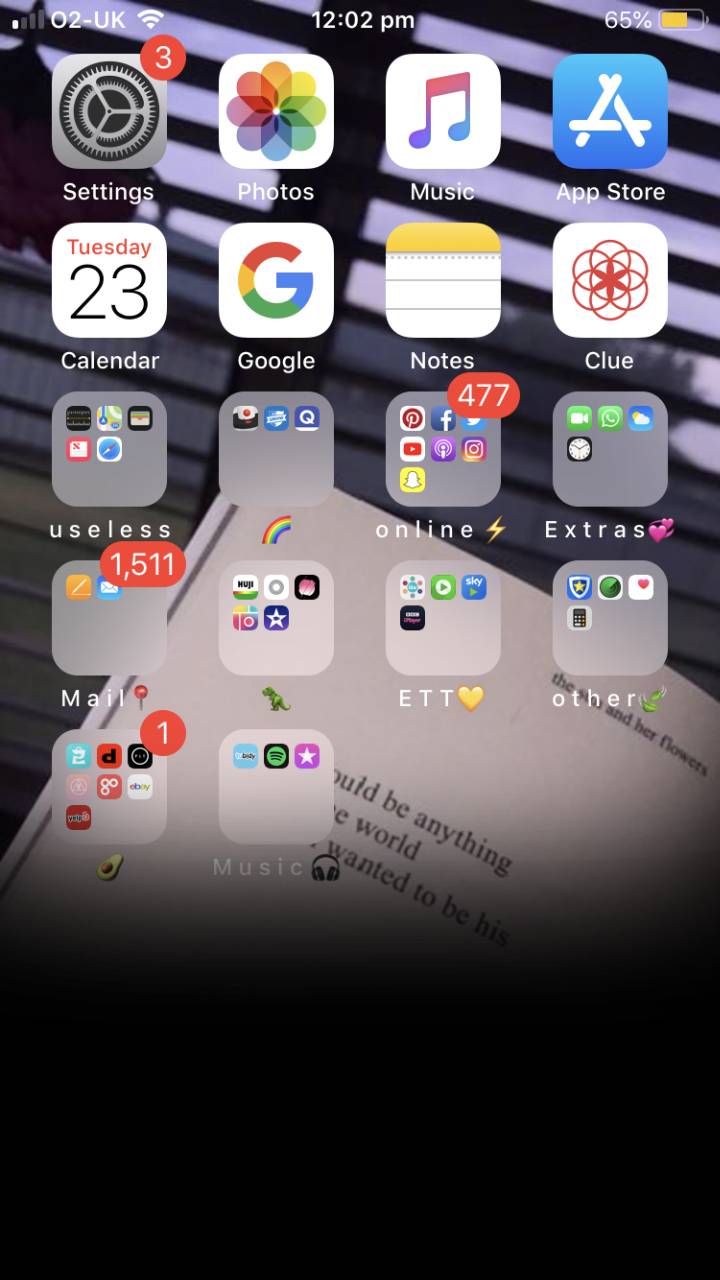Open the other folder
720x1280 pixels.
tap(610, 618)
